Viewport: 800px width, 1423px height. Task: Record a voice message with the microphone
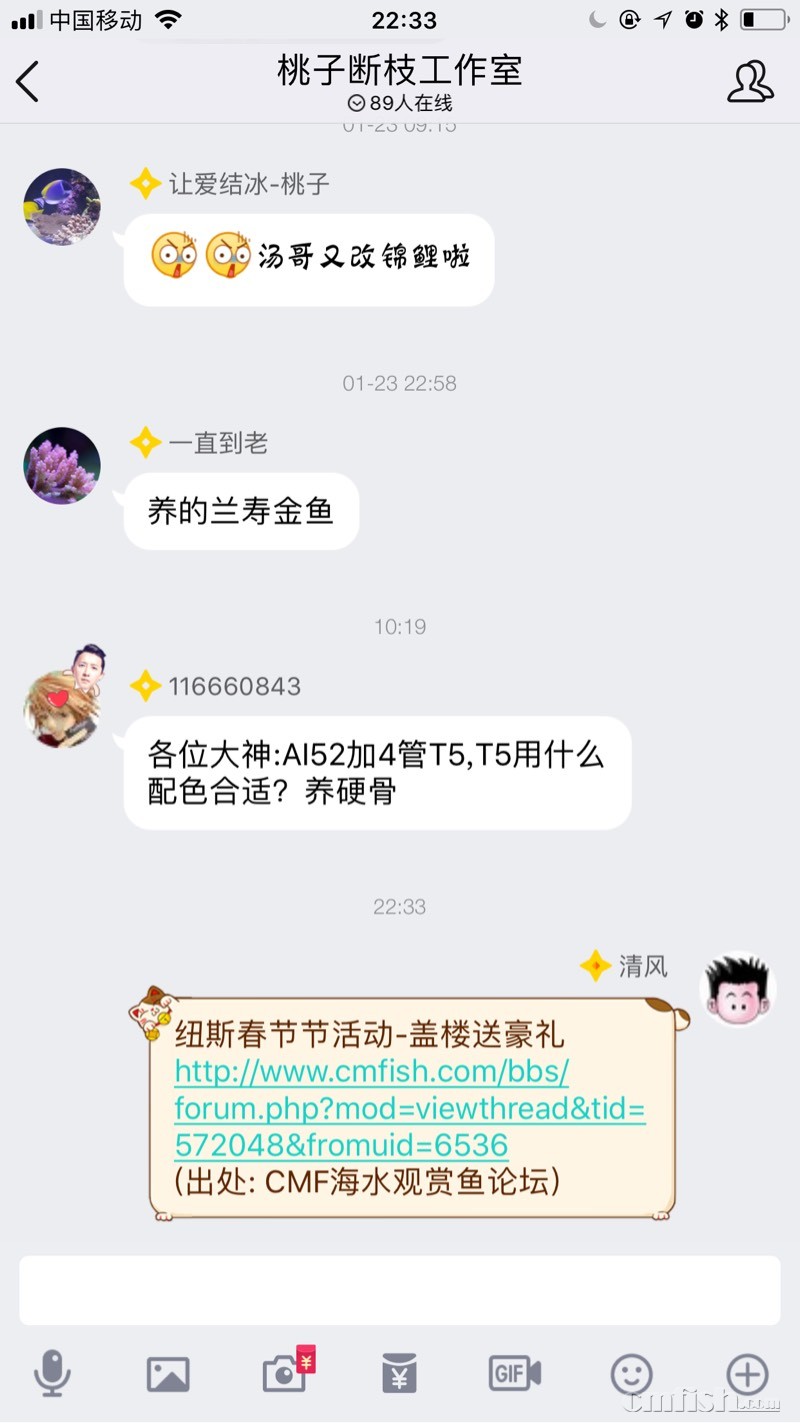click(52, 1374)
